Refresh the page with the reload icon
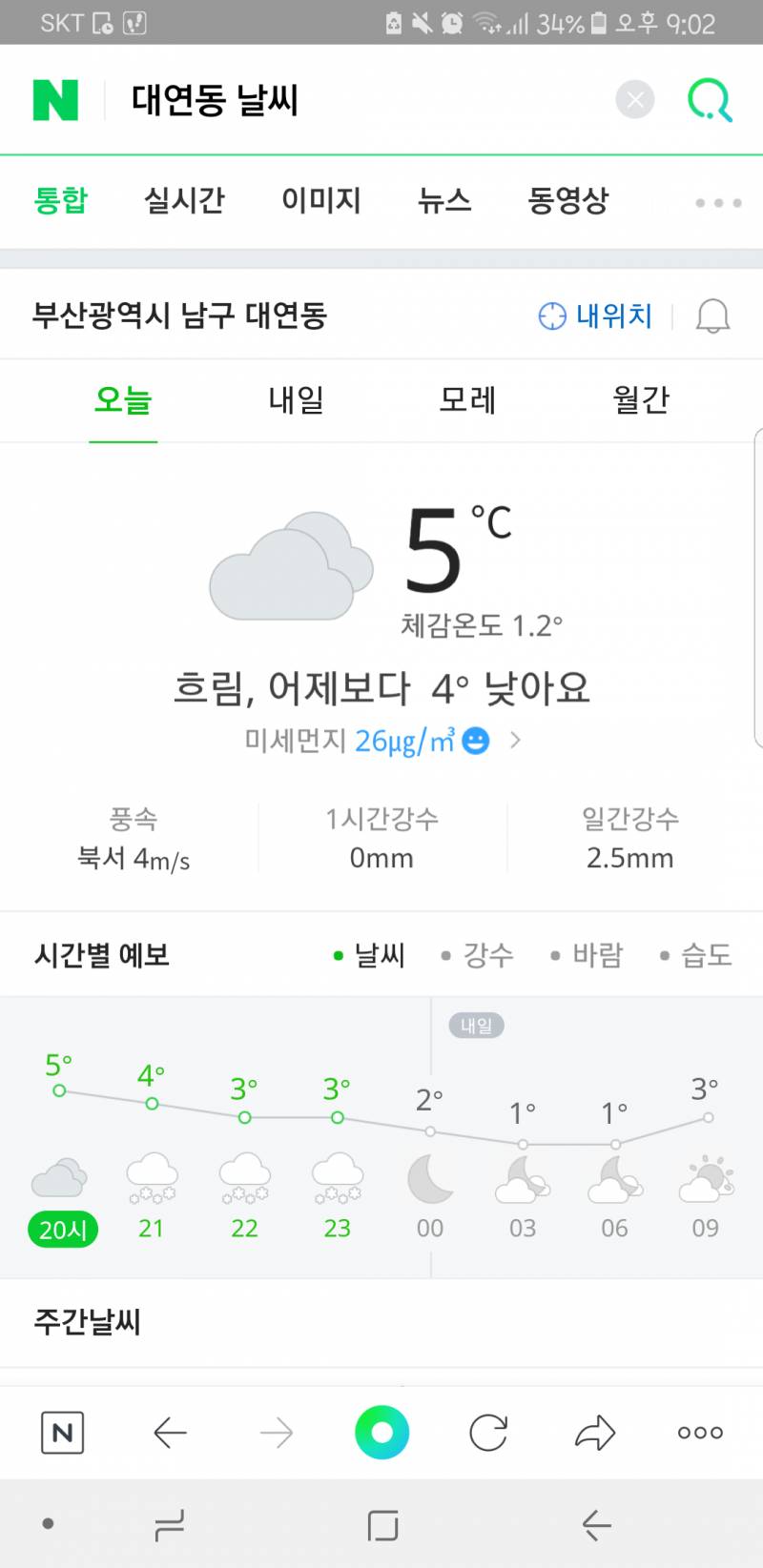 pyautogui.click(x=488, y=1431)
